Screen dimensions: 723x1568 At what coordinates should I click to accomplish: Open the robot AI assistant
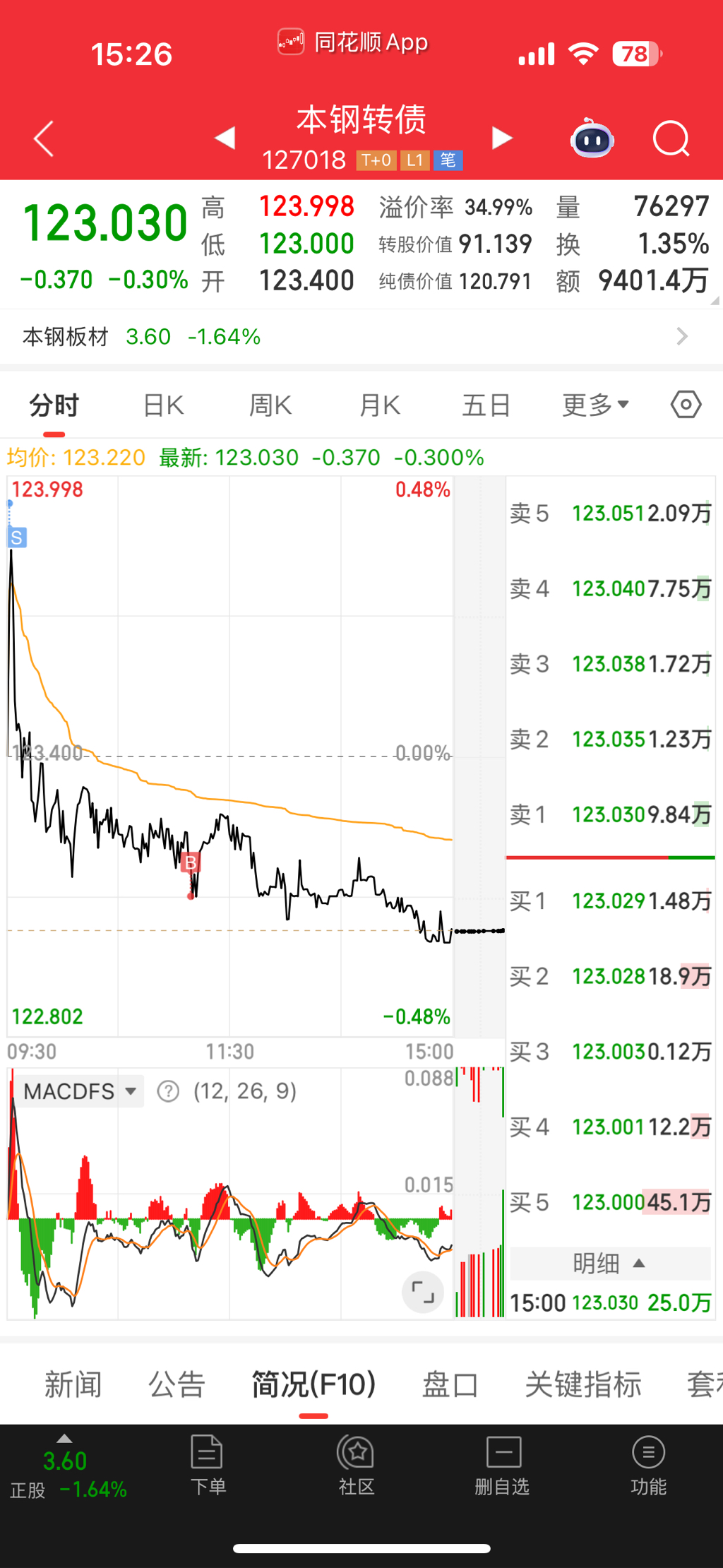592,139
